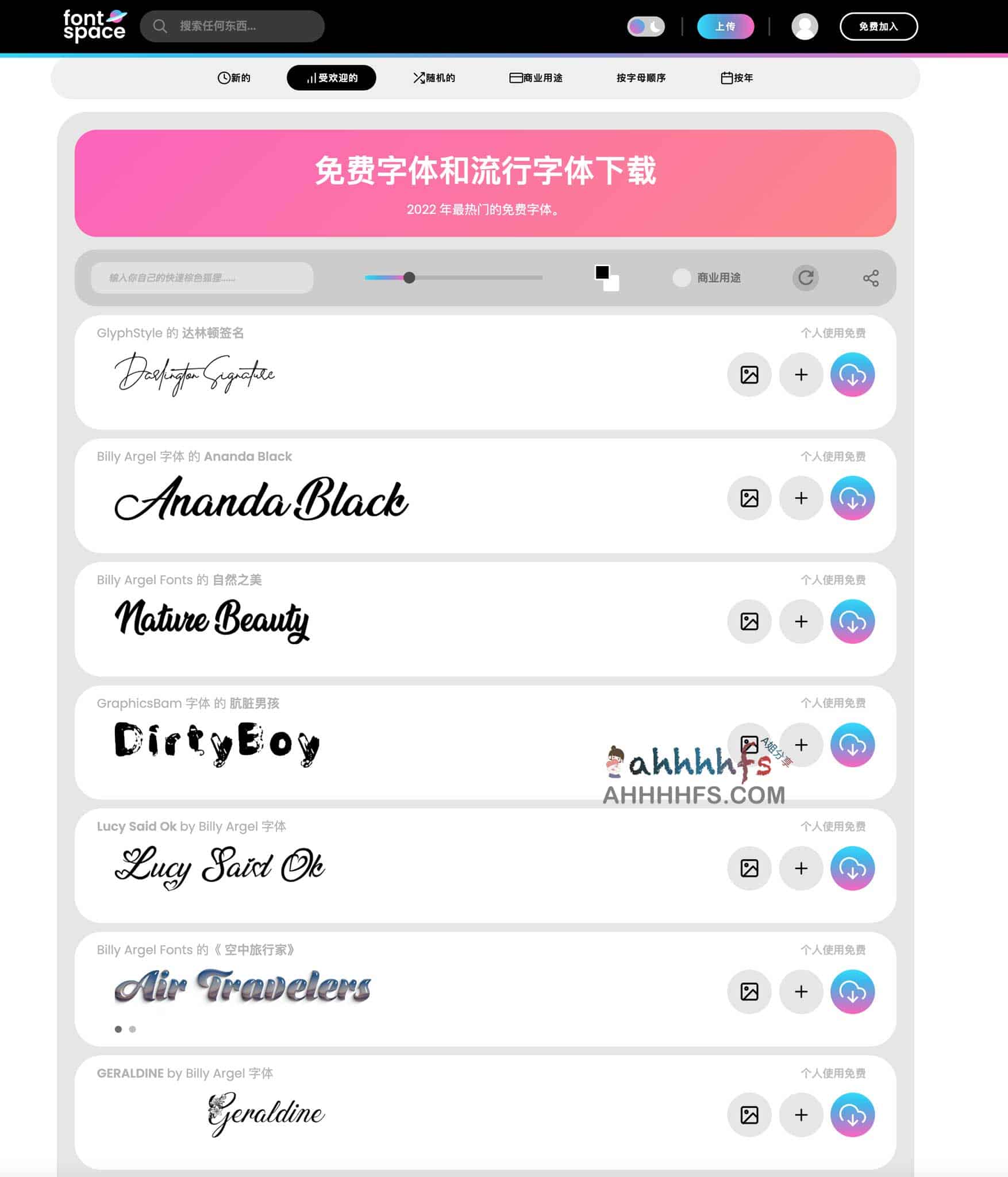Open the Lucy Said Ok font card
The width and height of the screenshot is (1008, 1177).
(x=220, y=867)
